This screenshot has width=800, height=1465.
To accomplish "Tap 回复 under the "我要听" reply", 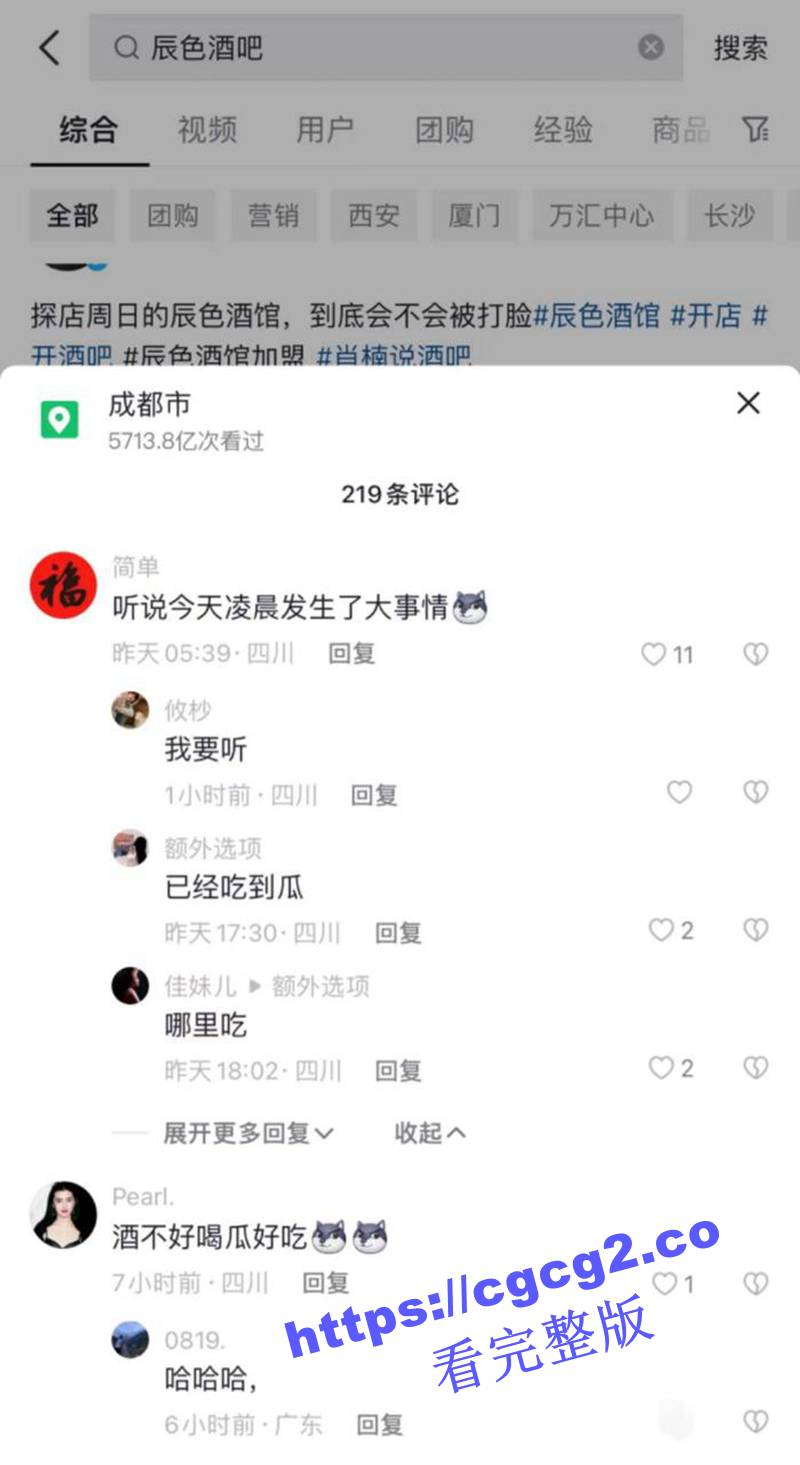I will click(374, 795).
